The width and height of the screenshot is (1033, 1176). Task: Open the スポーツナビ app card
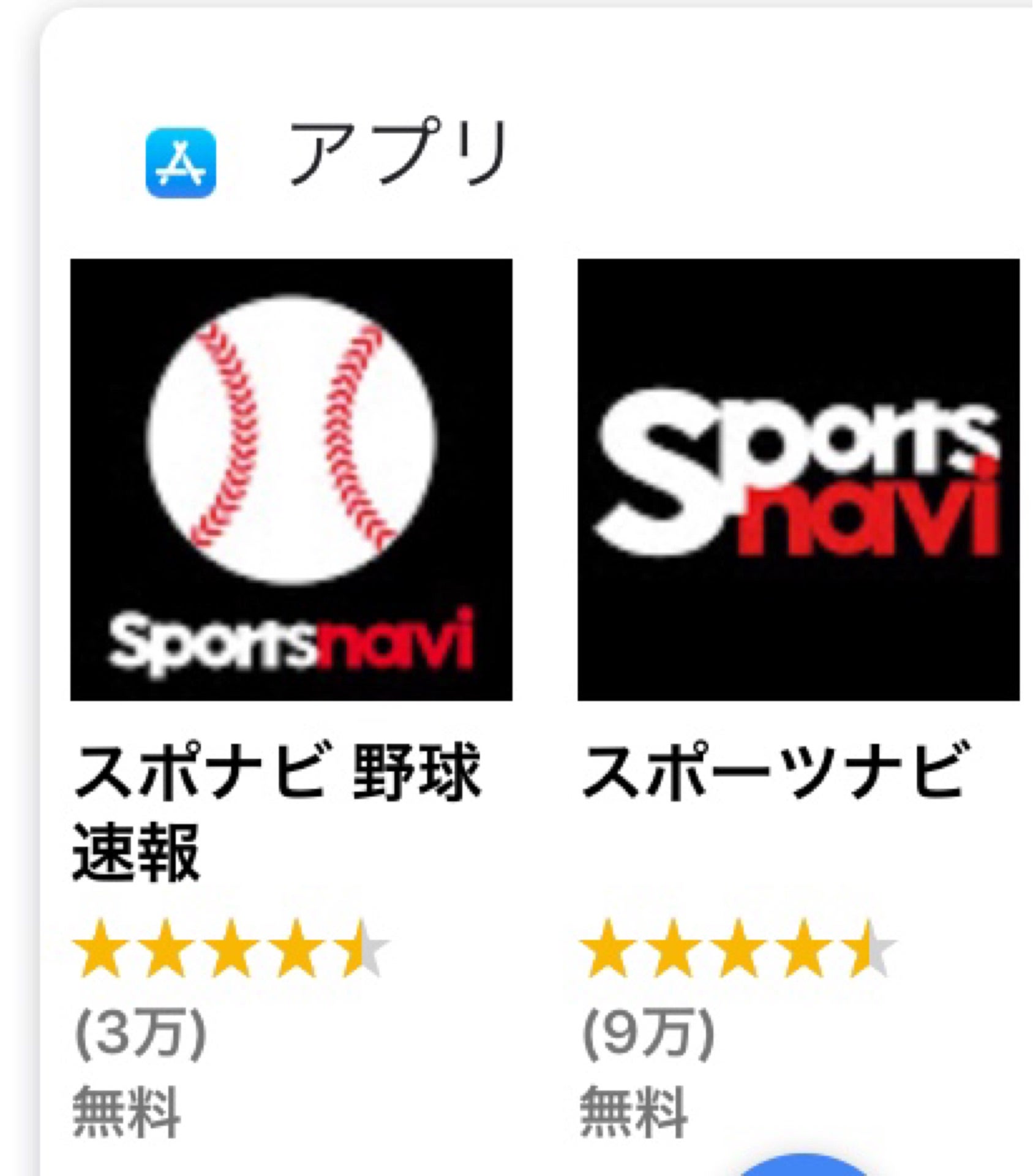[798, 480]
